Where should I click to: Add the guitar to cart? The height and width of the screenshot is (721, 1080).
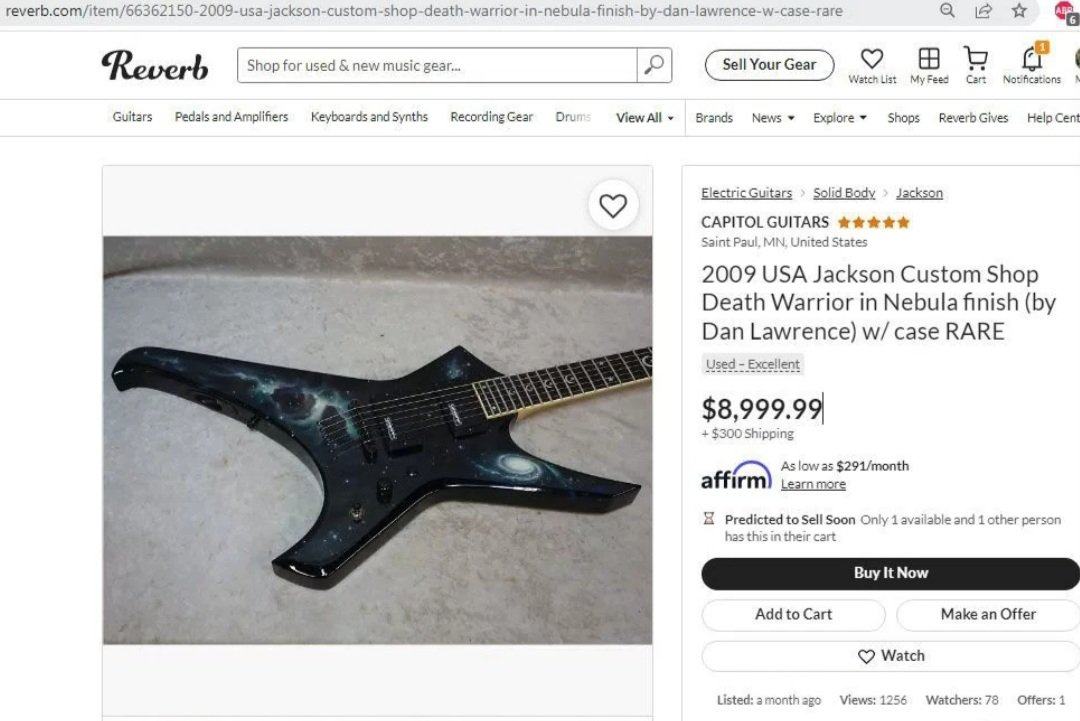(793, 614)
